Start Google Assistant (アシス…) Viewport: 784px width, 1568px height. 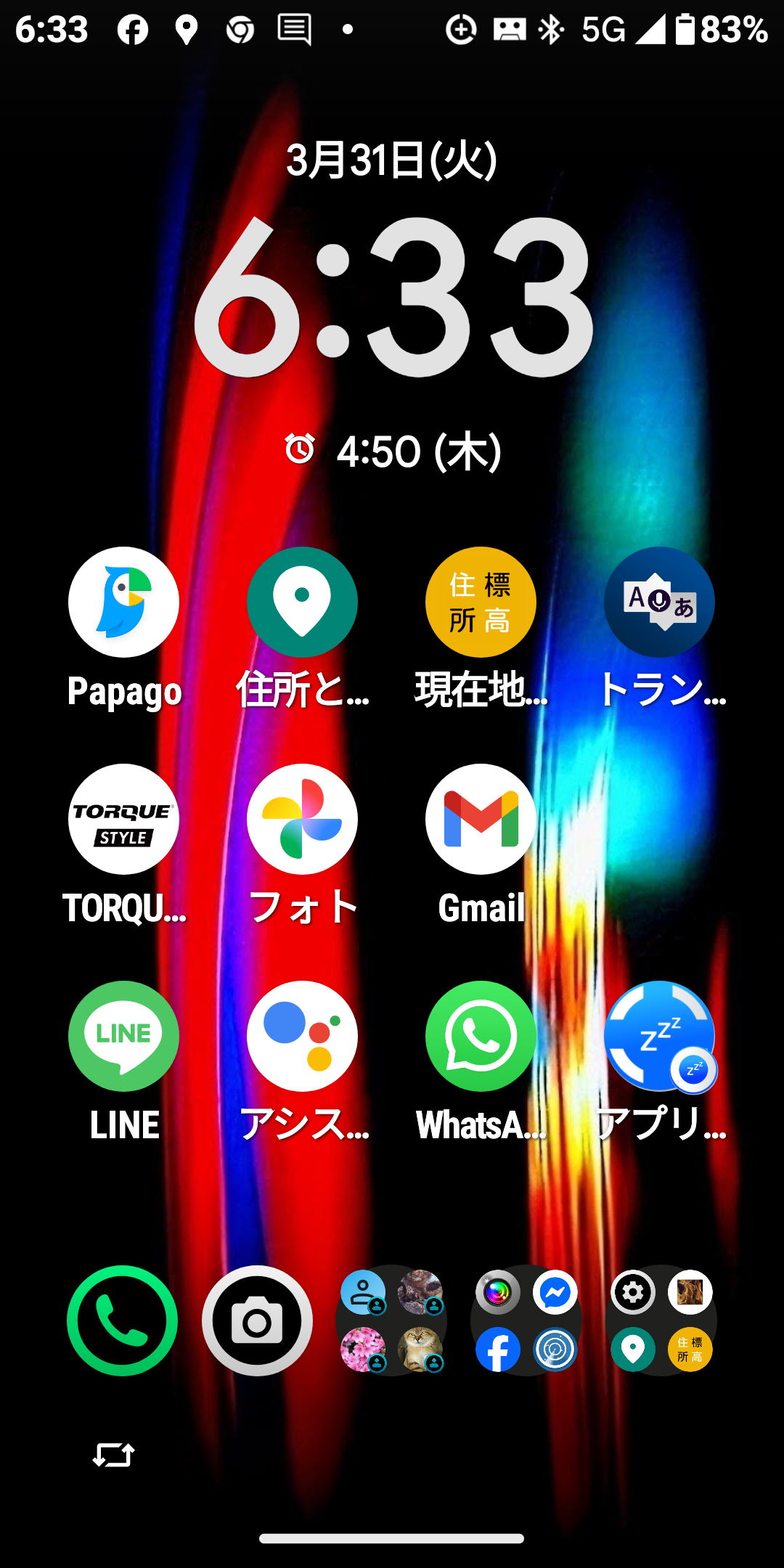302,1037
